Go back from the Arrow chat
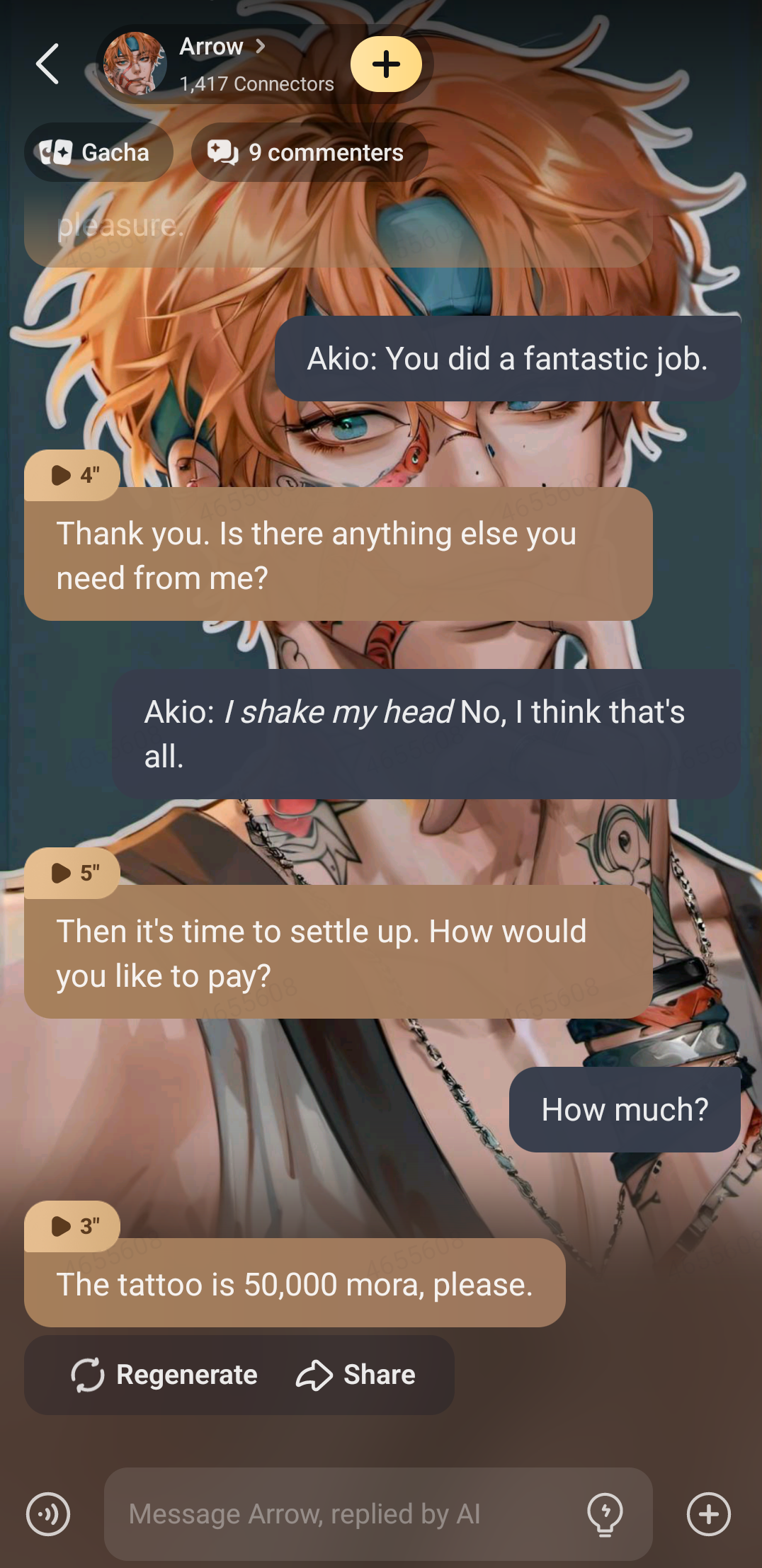 pyautogui.click(x=47, y=64)
